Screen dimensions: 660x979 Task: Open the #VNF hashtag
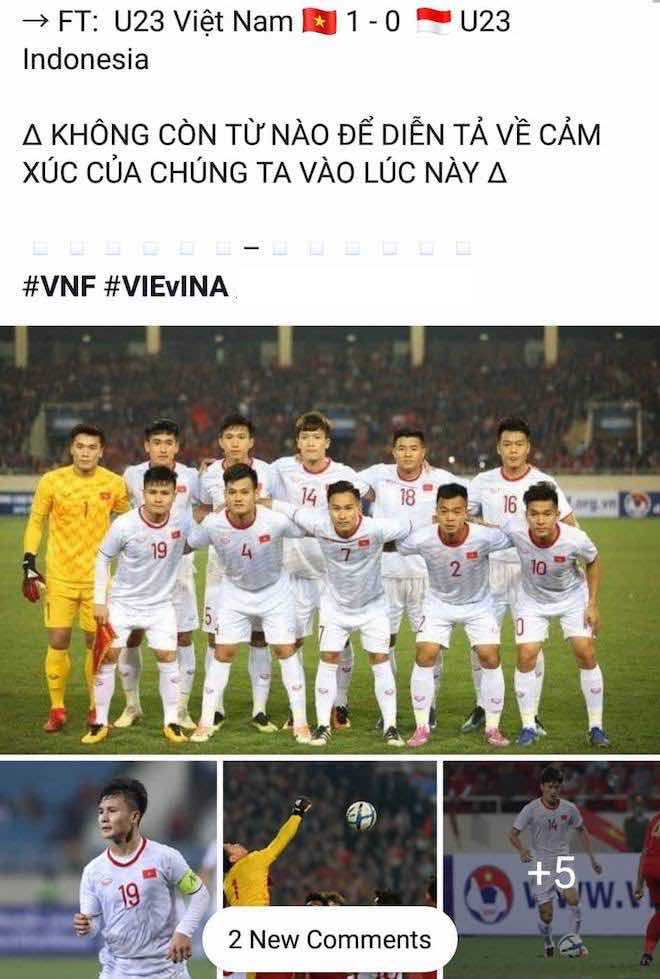click(x=59, y=287)
